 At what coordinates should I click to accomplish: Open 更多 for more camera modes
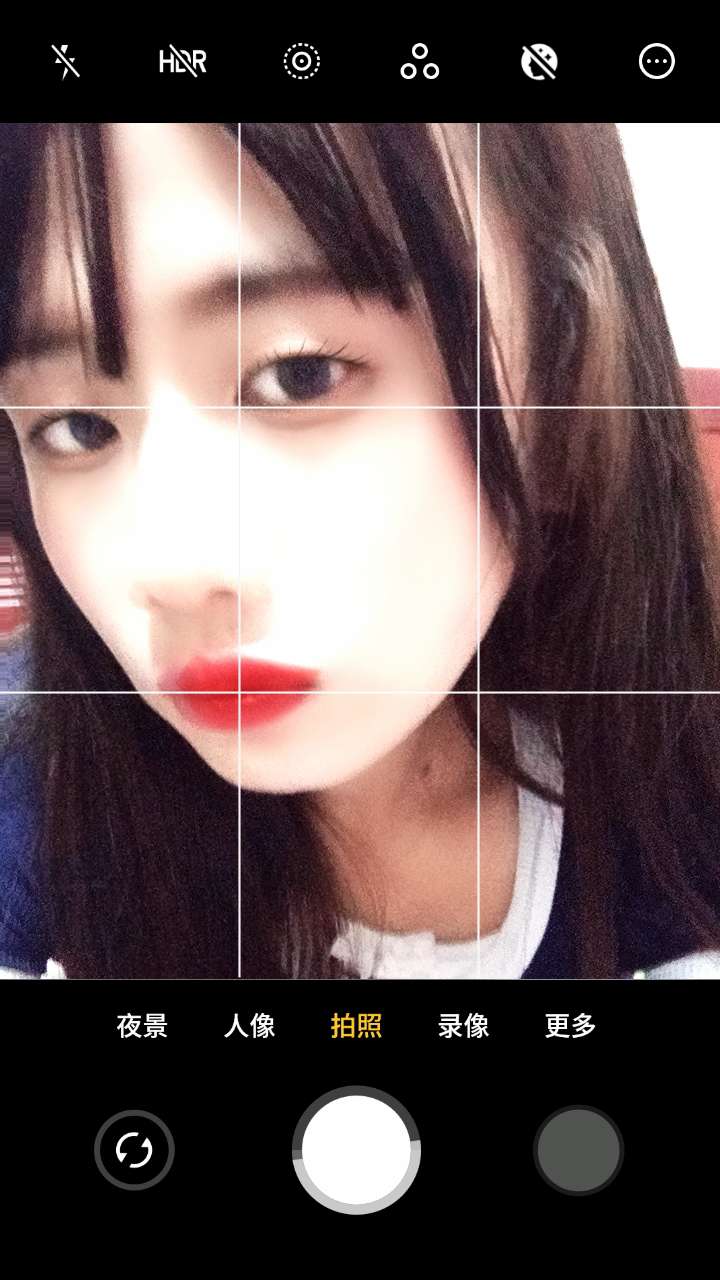[570, 1026]
